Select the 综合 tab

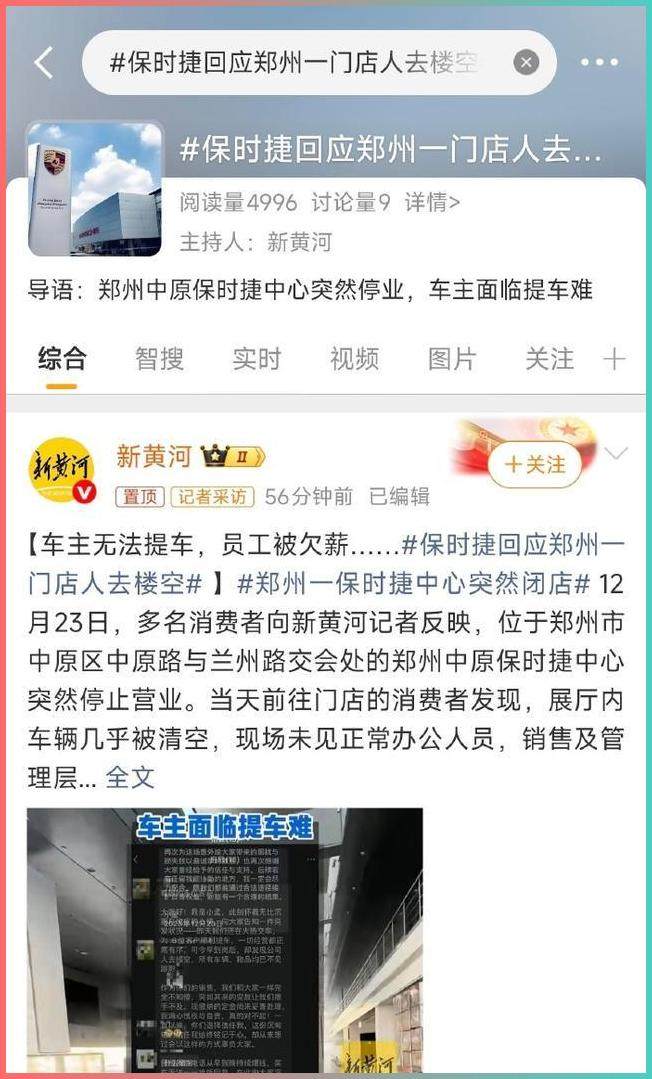coord(62,359)
